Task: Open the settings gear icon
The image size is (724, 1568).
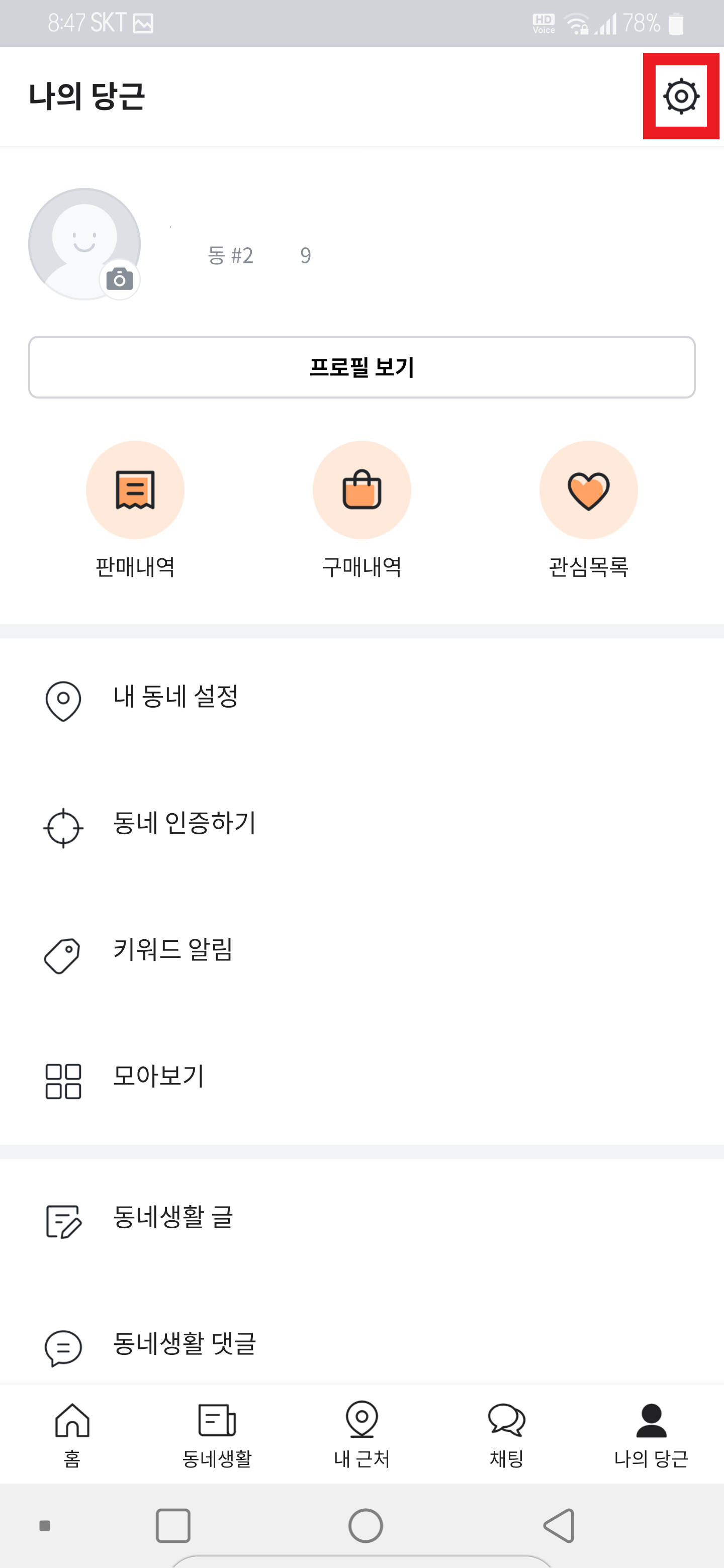Action: tap(681, 96)
